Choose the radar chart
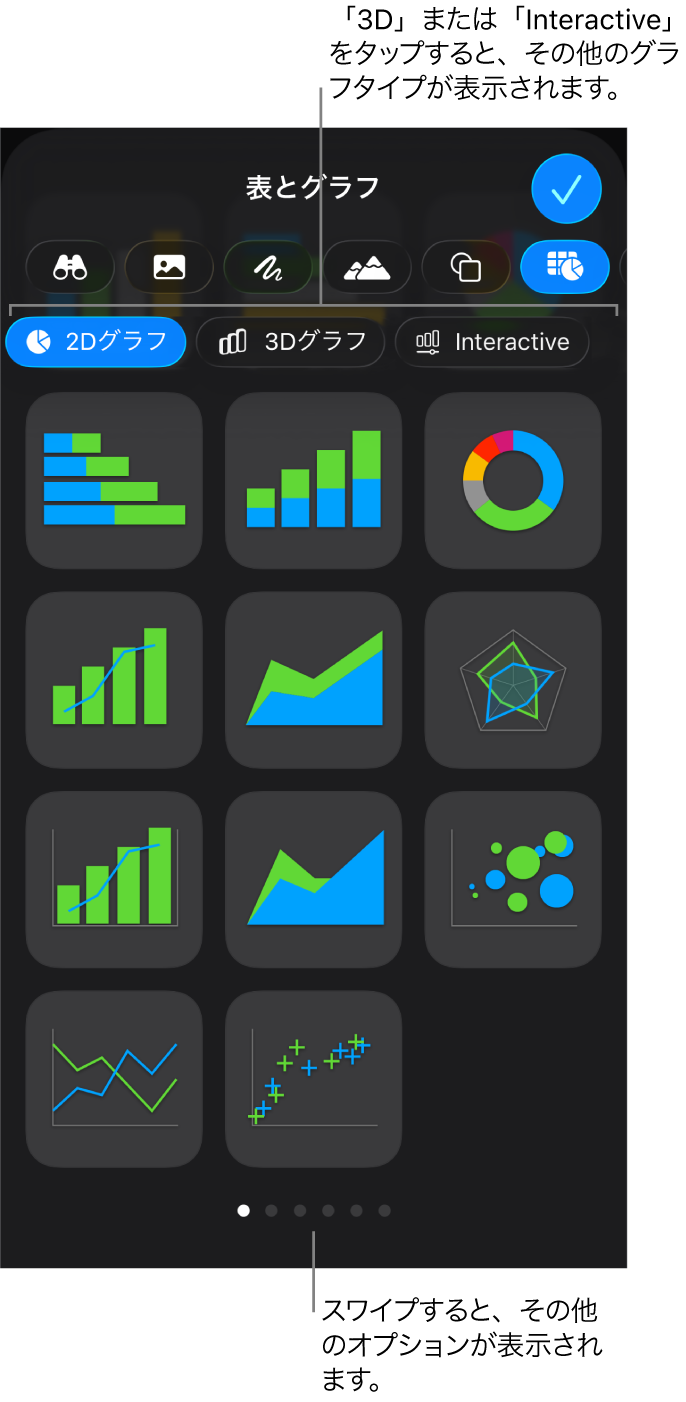Viewport: 686px width, 1402px height. [x=513, y=680]
